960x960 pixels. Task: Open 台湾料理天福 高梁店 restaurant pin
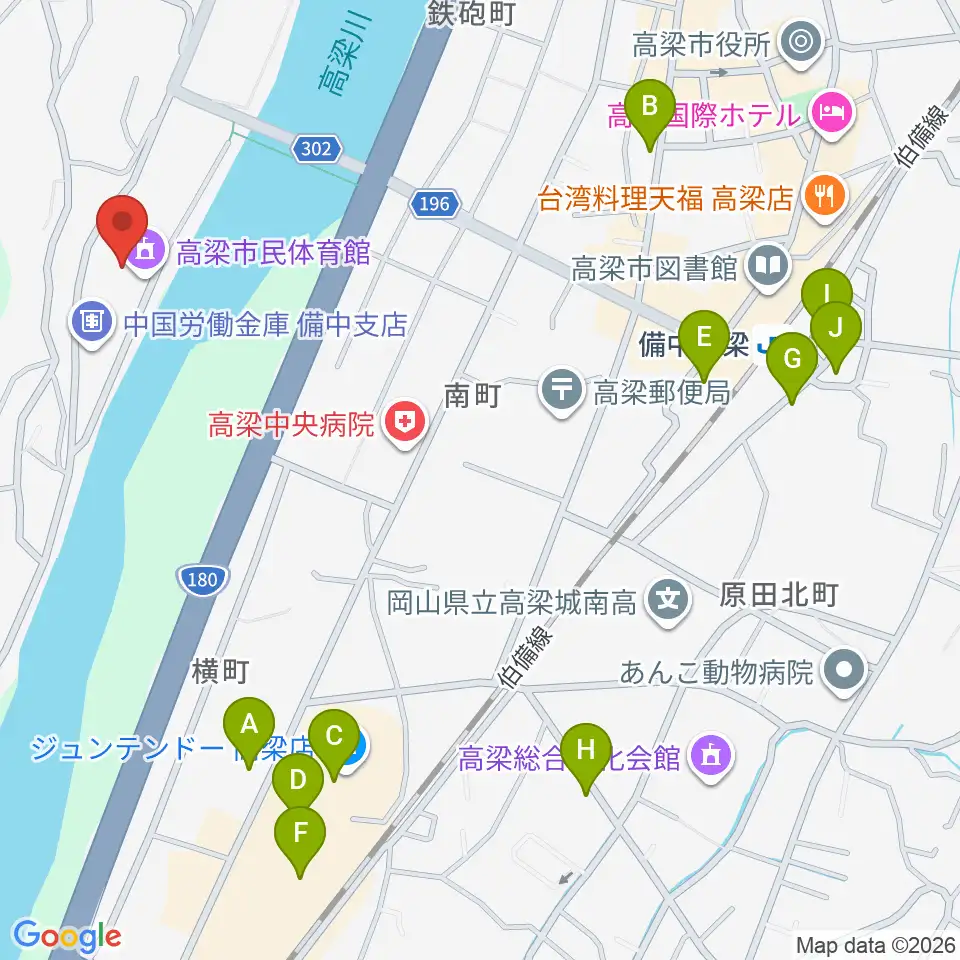tap(825, 198)
